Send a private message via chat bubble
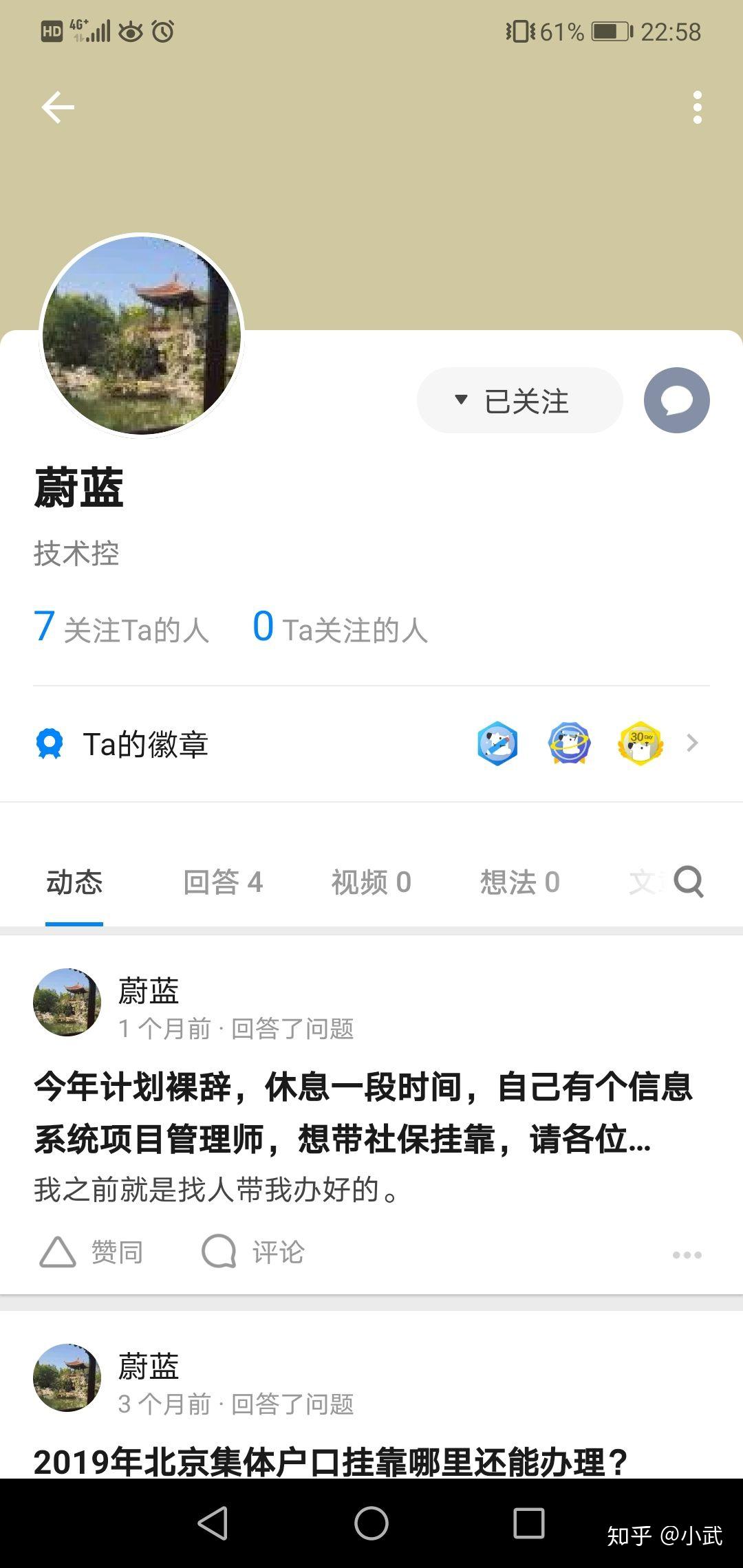The height and width of the screenshot is (1568, 743). [x=677, y=400]
